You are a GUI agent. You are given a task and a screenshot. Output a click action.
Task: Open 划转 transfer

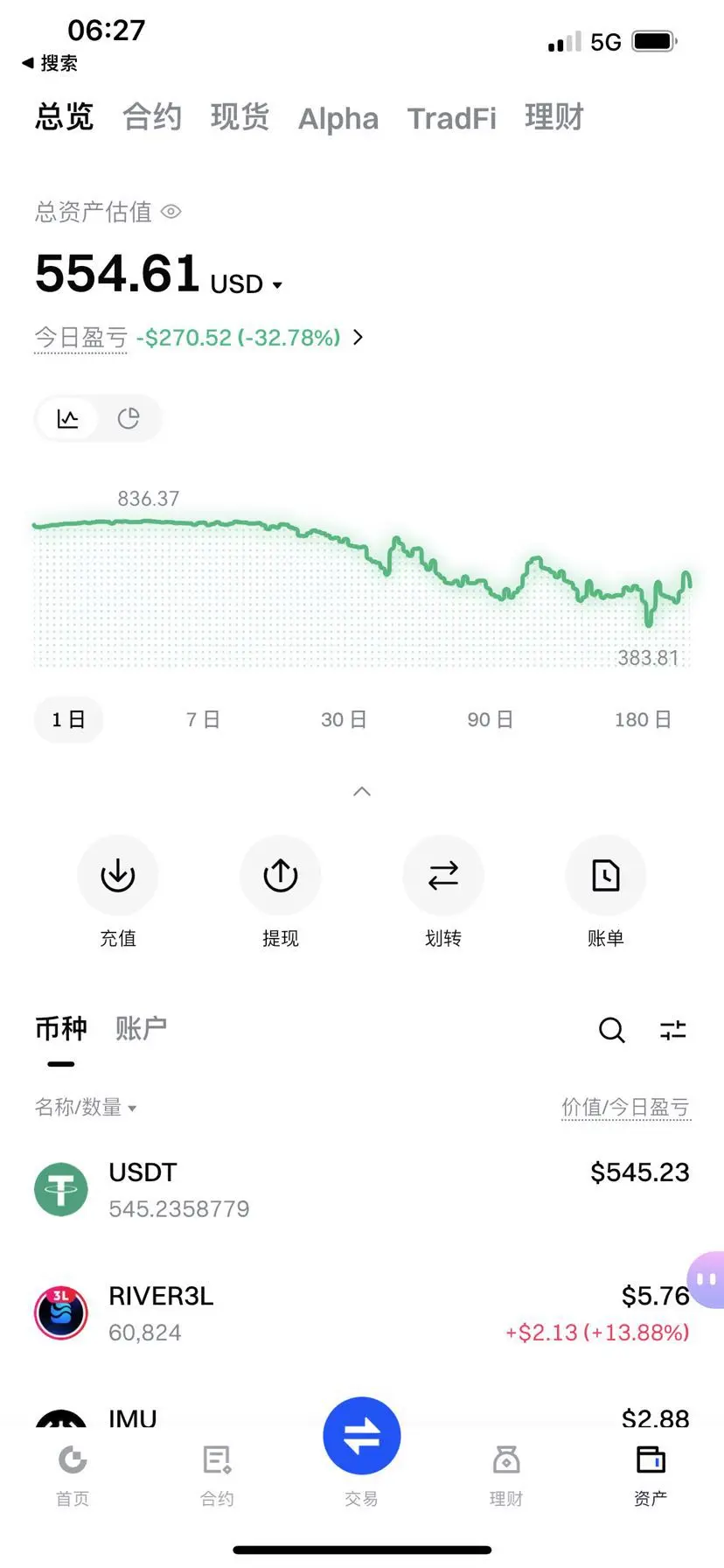(x=443, y=876)
